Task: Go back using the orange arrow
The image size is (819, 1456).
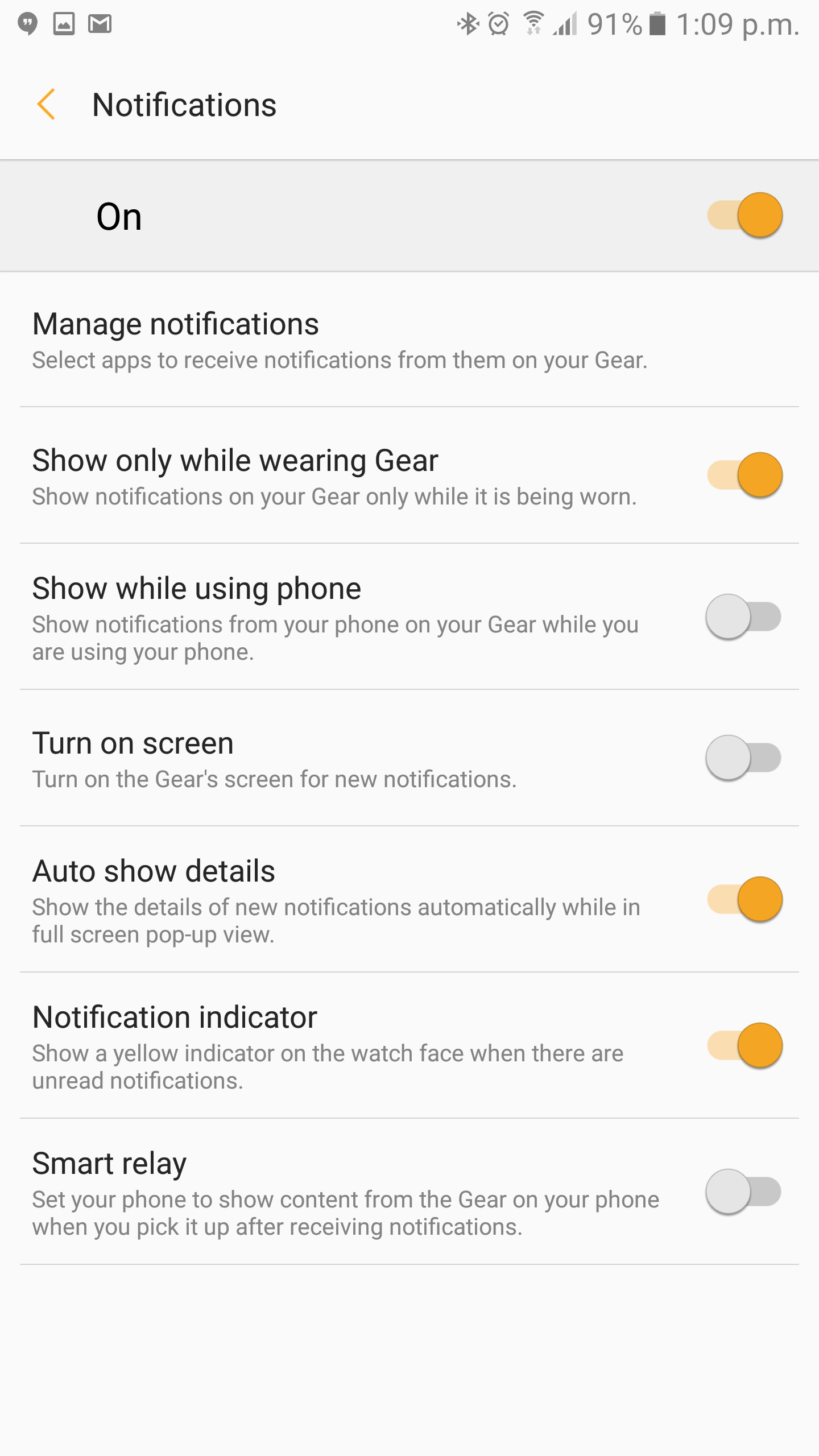Action: (x=45, y=105)
